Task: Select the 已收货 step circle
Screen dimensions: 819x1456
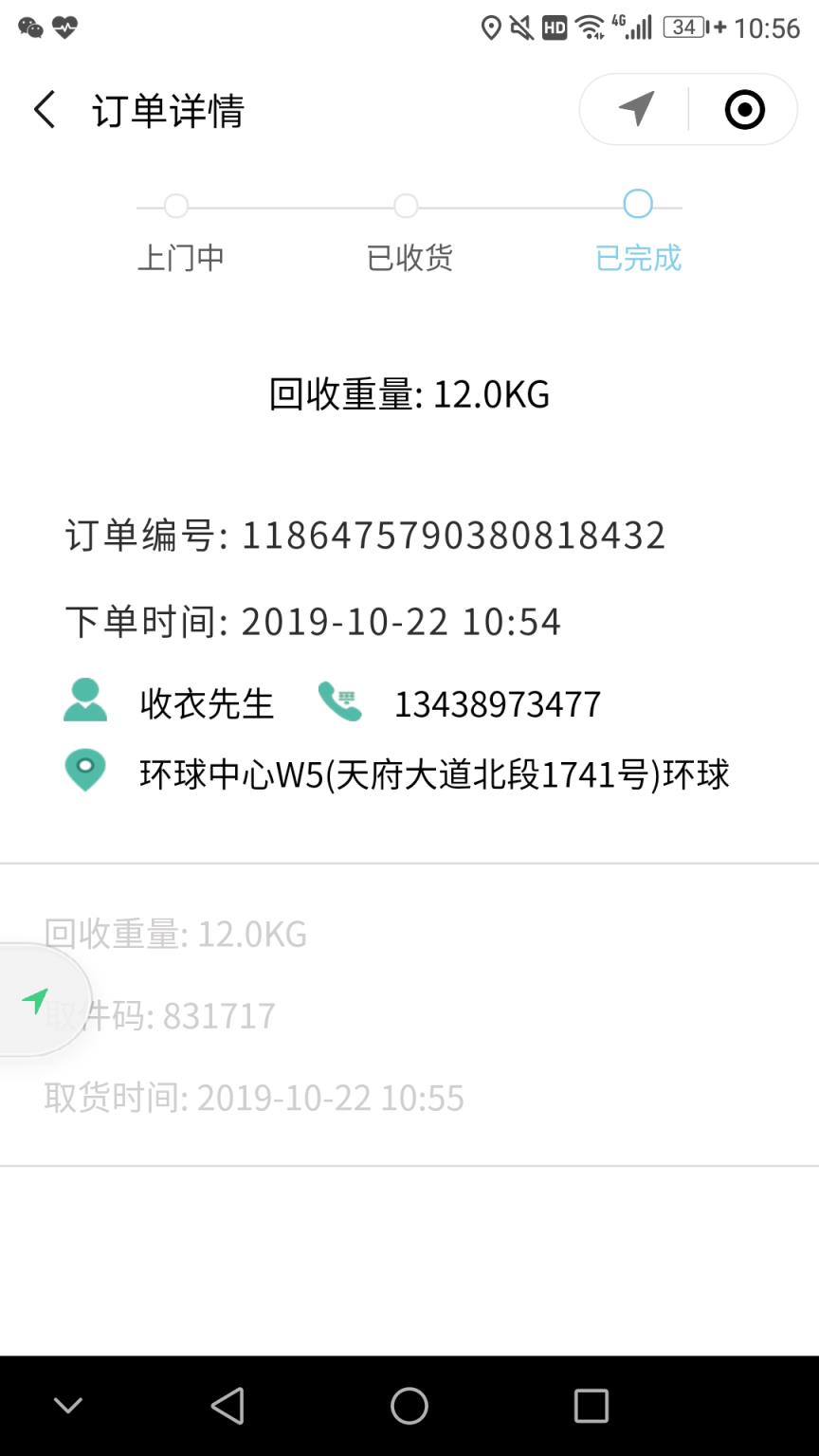Action: tap(406, 205)
